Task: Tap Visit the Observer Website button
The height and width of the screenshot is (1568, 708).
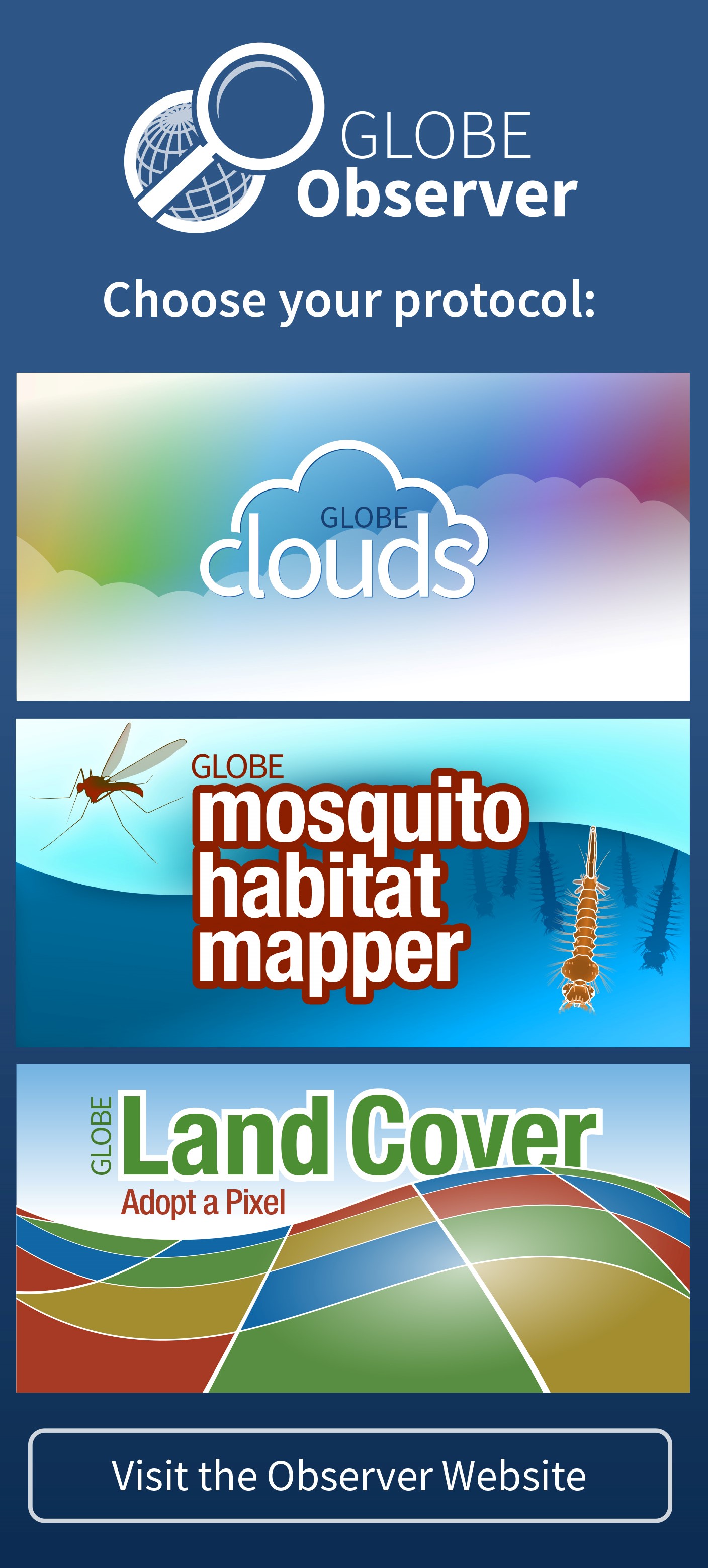Action: coord(350,1476)
